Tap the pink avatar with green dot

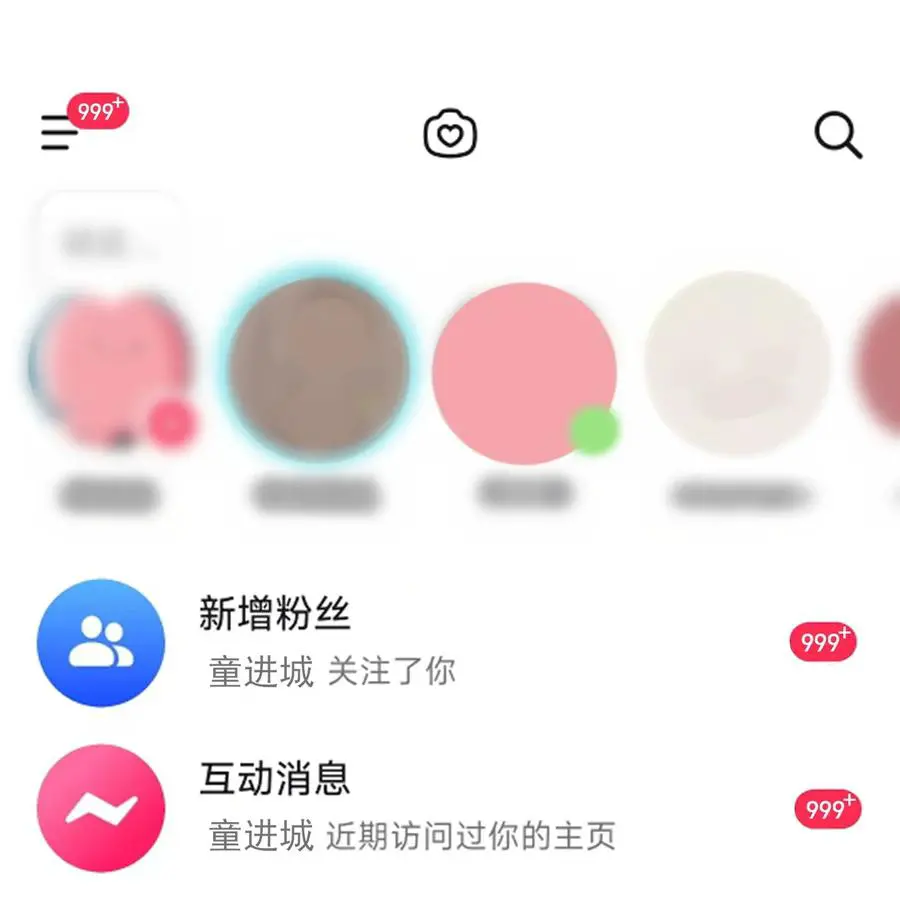pos(525,373)
